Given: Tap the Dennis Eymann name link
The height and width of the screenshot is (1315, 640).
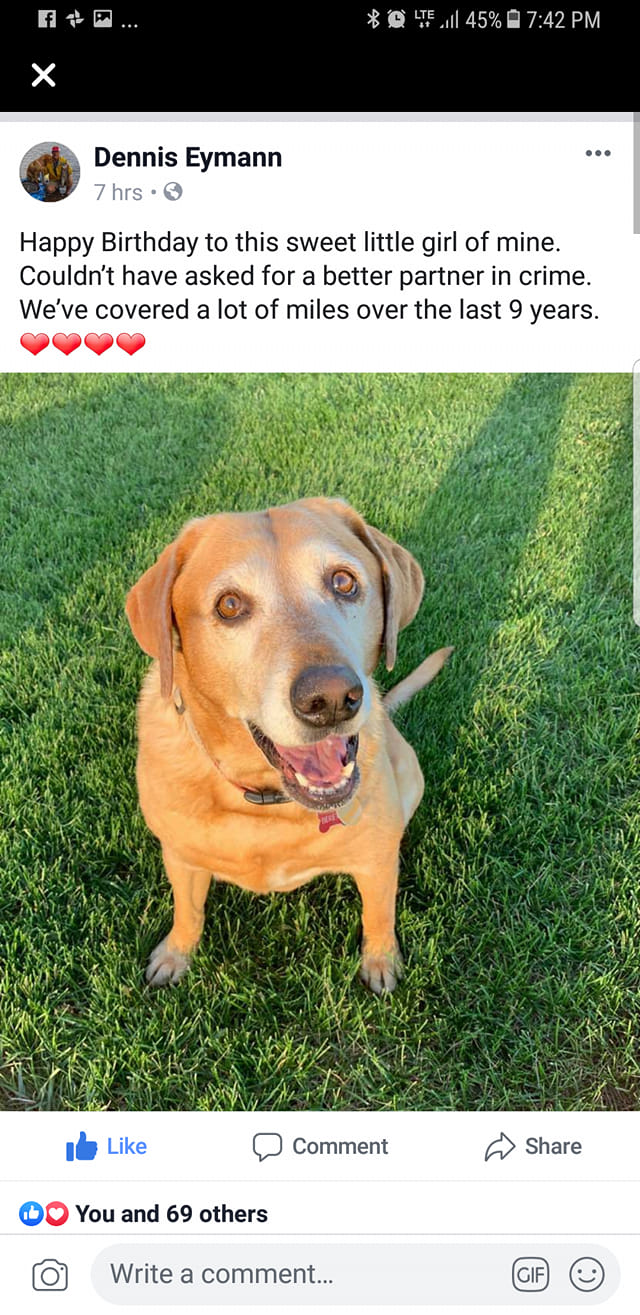Looking at the screenshot, I should (x=187, y=157).
